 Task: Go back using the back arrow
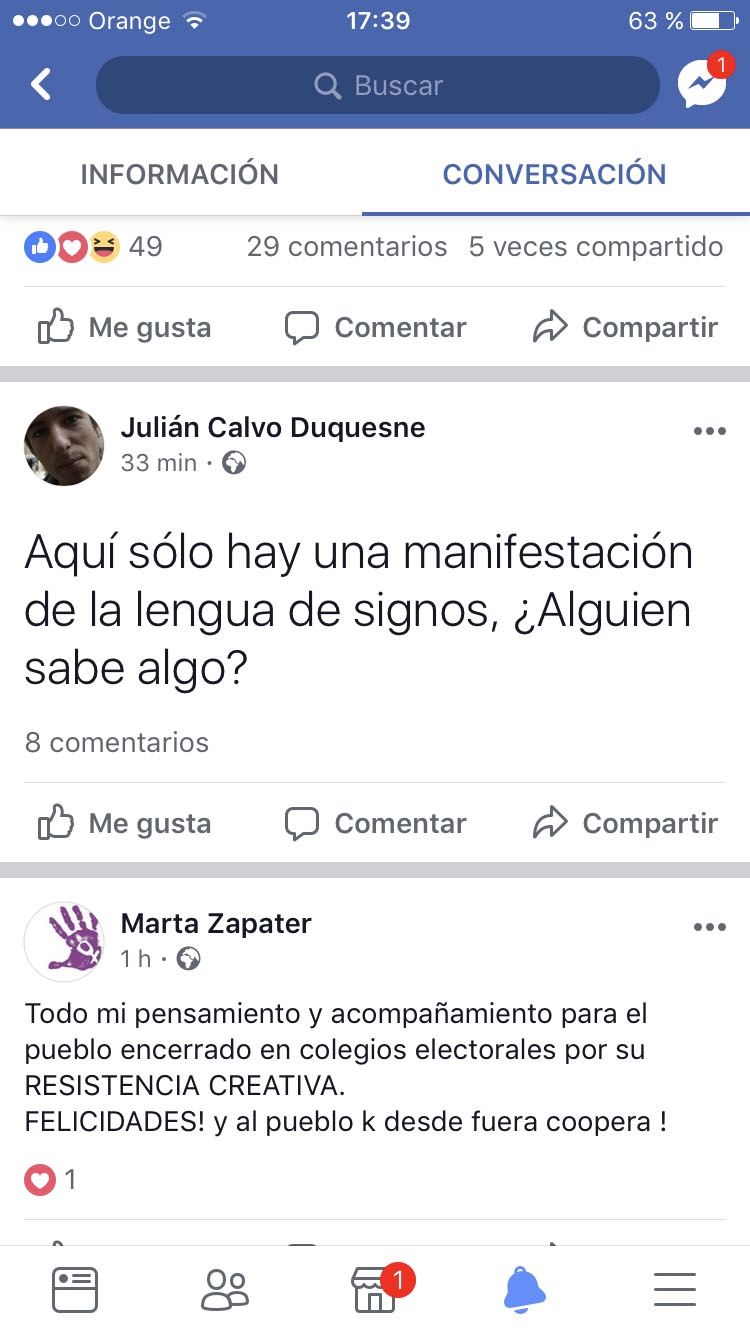coord(41,85)
